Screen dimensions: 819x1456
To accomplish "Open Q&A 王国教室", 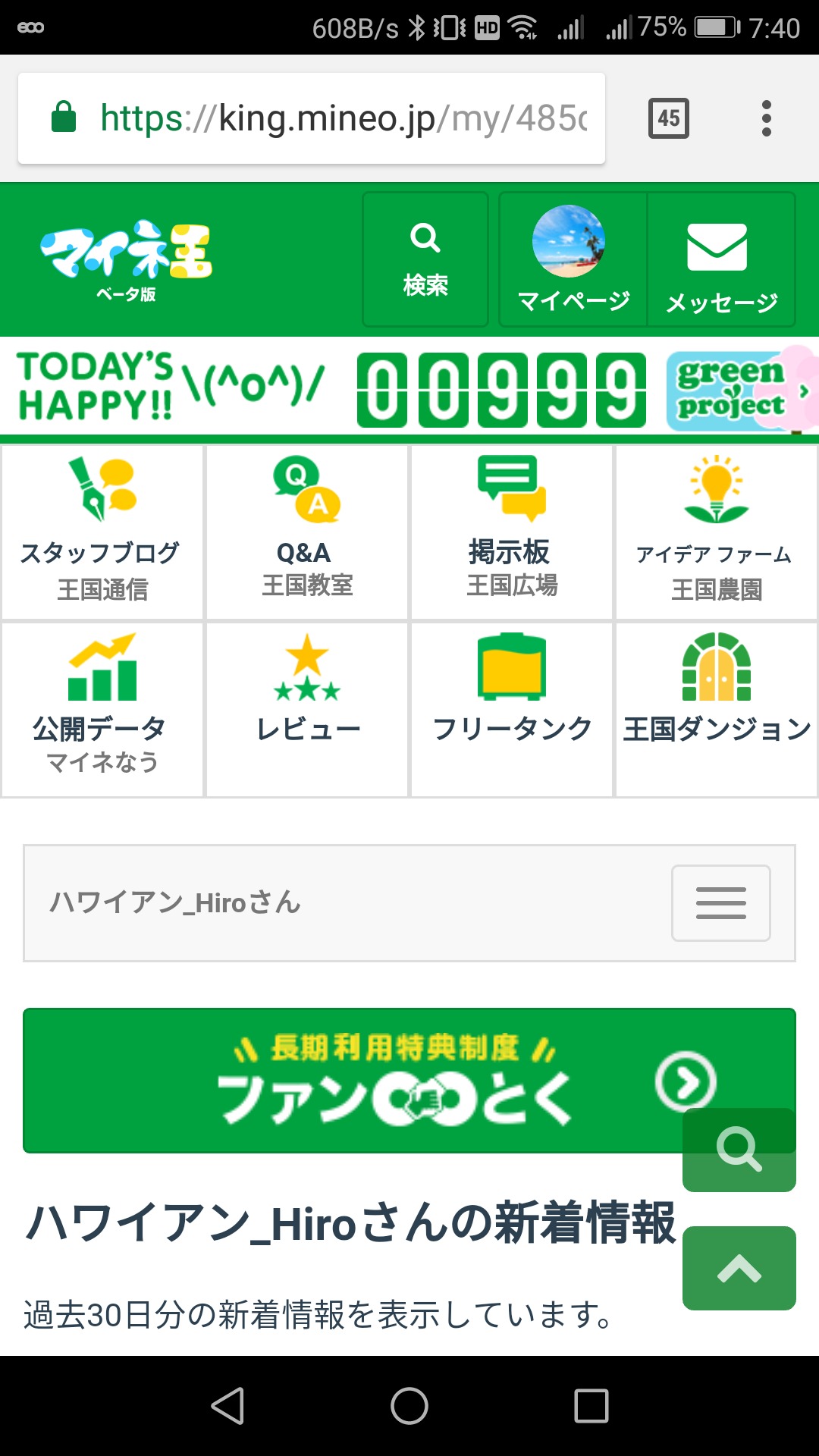I will (x=307, y=532).
